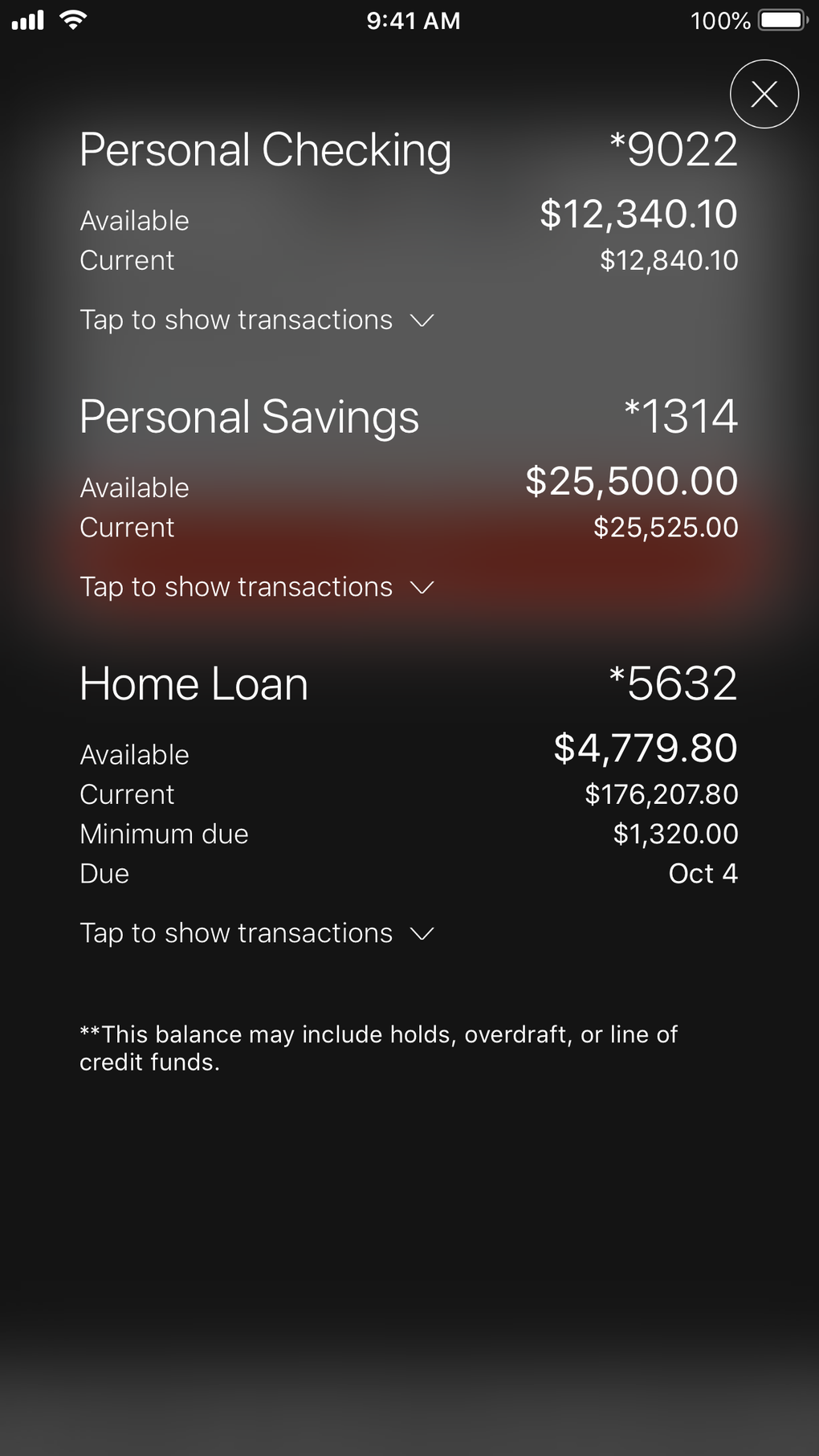Select the chevron beside Personal Savings transactions
819x1456 pixels.
tap(422, 588)
